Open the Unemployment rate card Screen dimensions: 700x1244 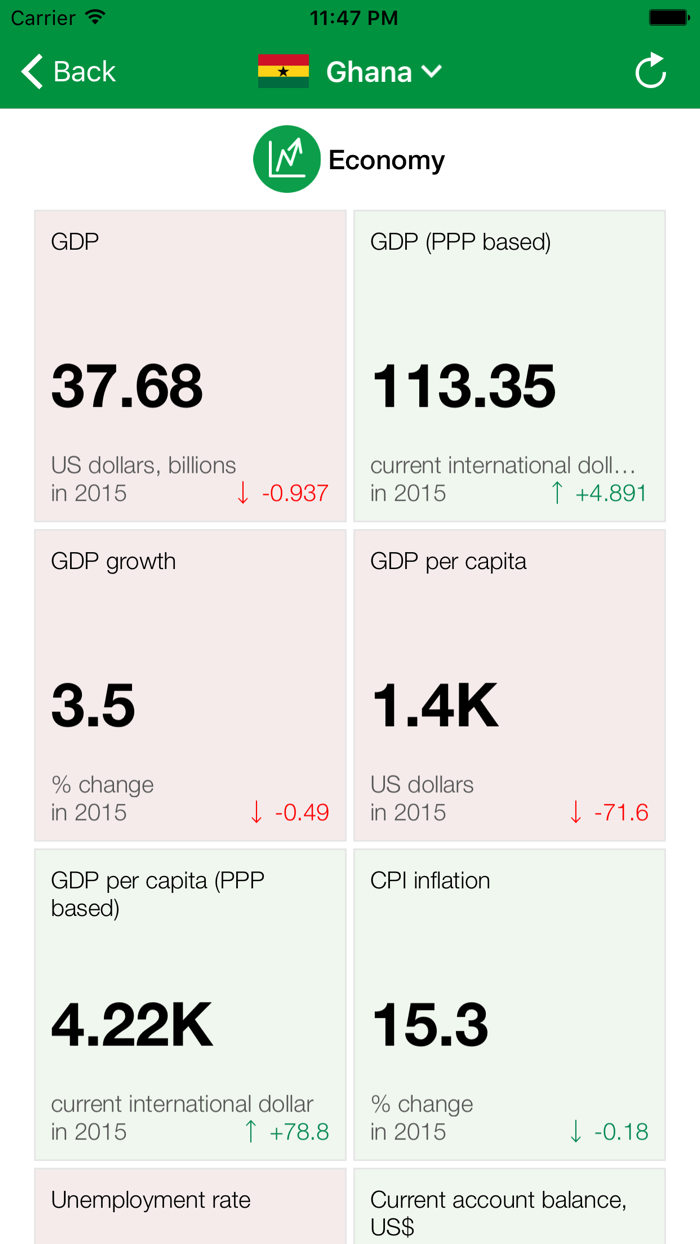pyautogui.click(x=190, y=1206)
